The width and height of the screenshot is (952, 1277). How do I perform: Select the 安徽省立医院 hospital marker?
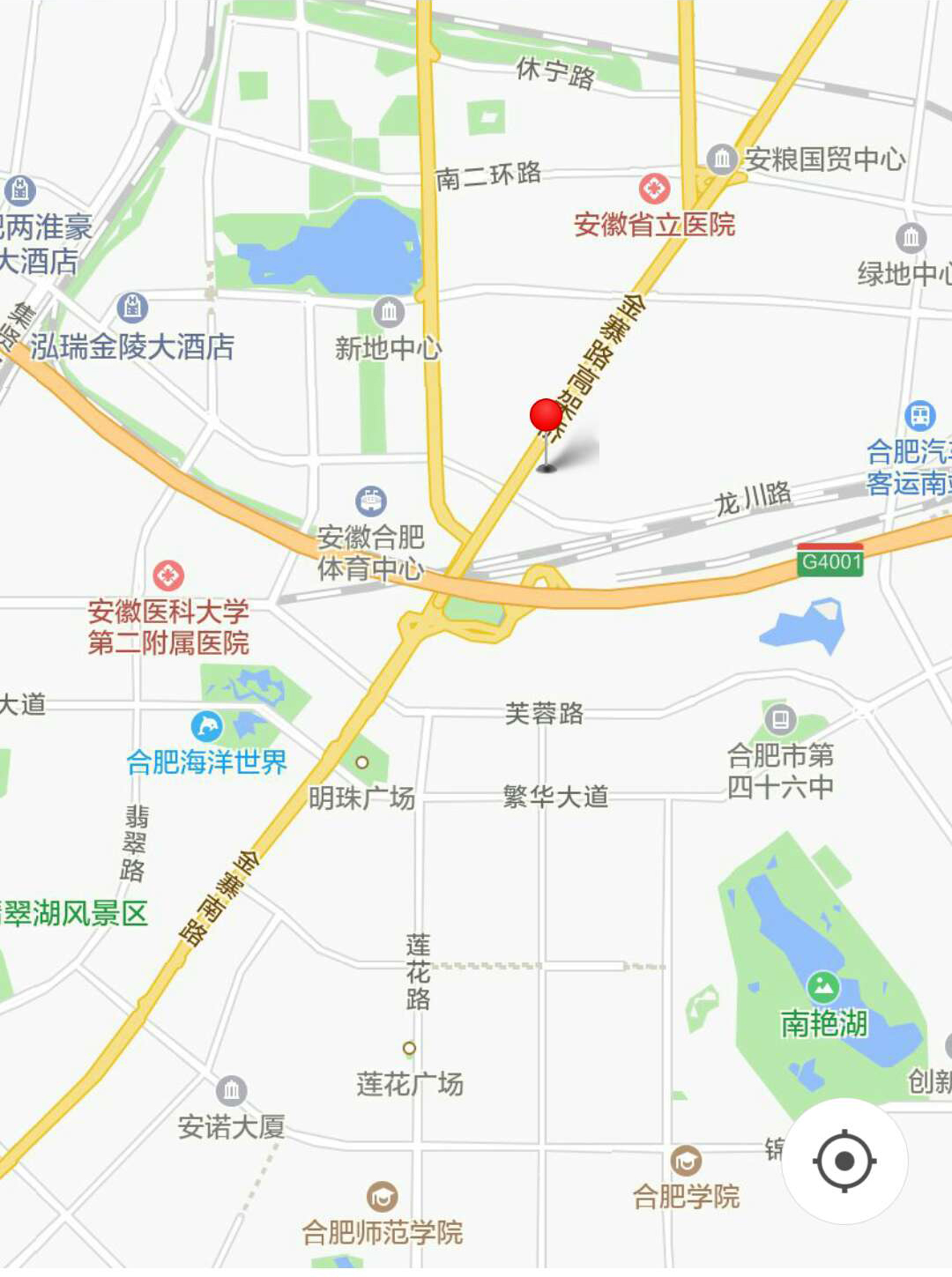654,189
